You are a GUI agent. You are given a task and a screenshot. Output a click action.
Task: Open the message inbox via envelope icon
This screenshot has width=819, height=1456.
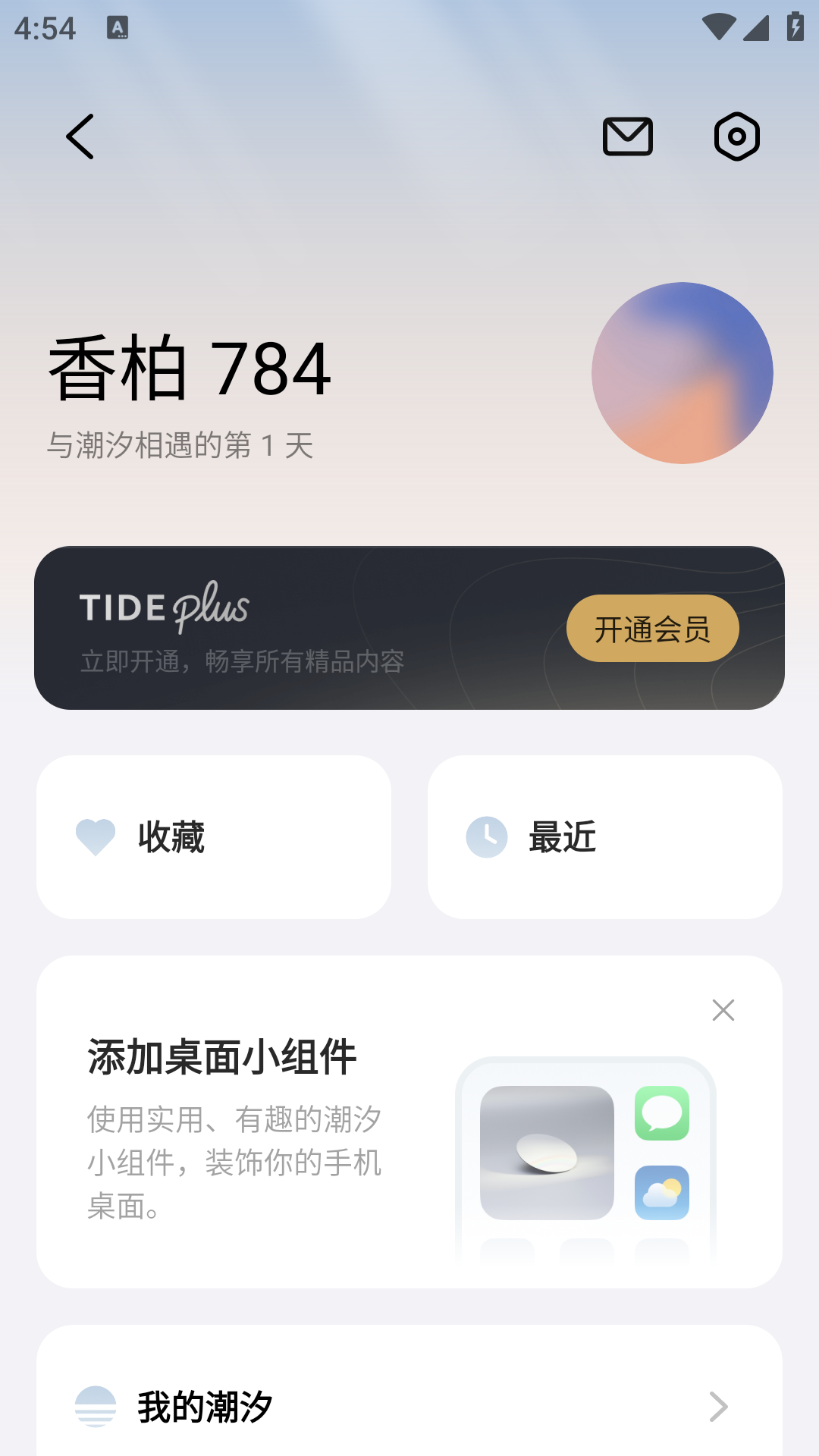(627, 137)
